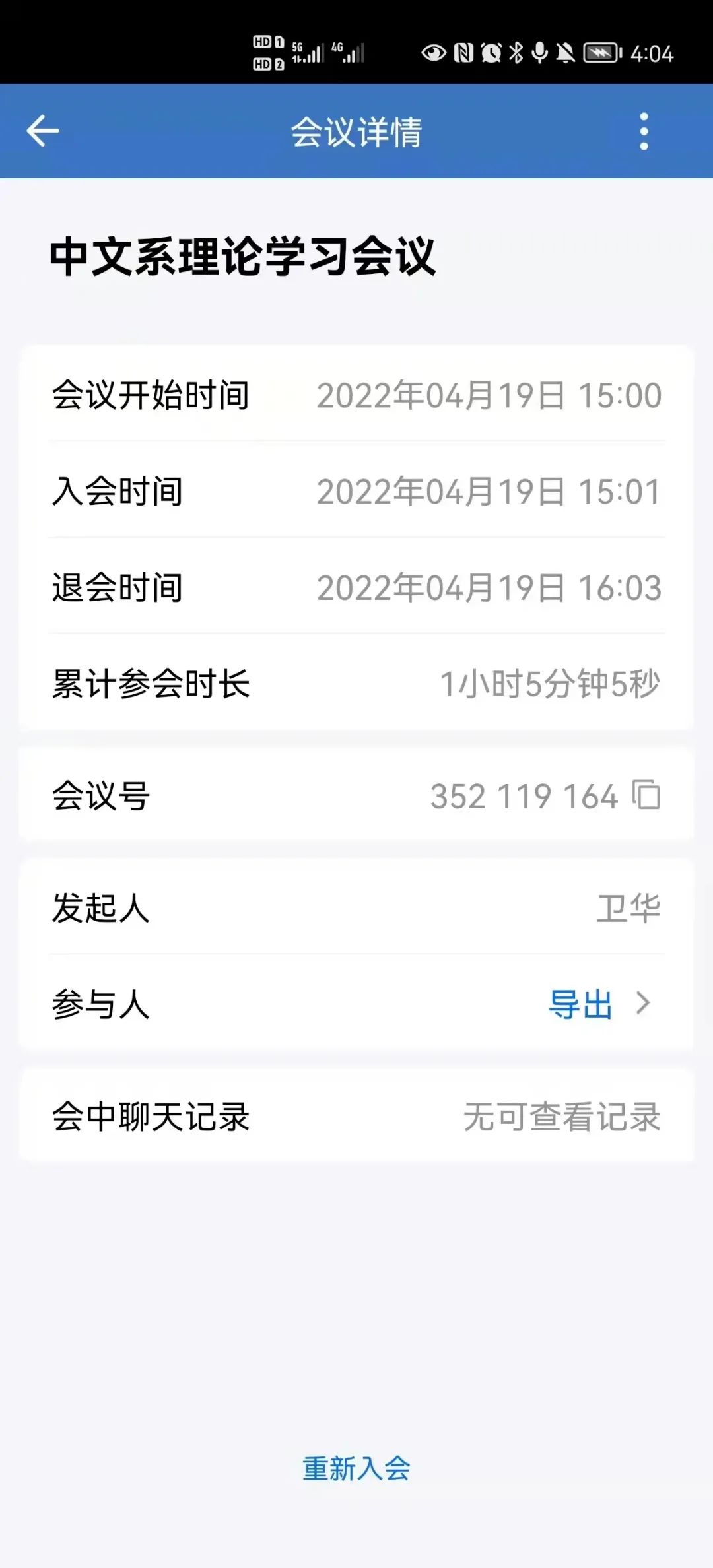Open the three-dot overflow menu

tap(644, 131)
